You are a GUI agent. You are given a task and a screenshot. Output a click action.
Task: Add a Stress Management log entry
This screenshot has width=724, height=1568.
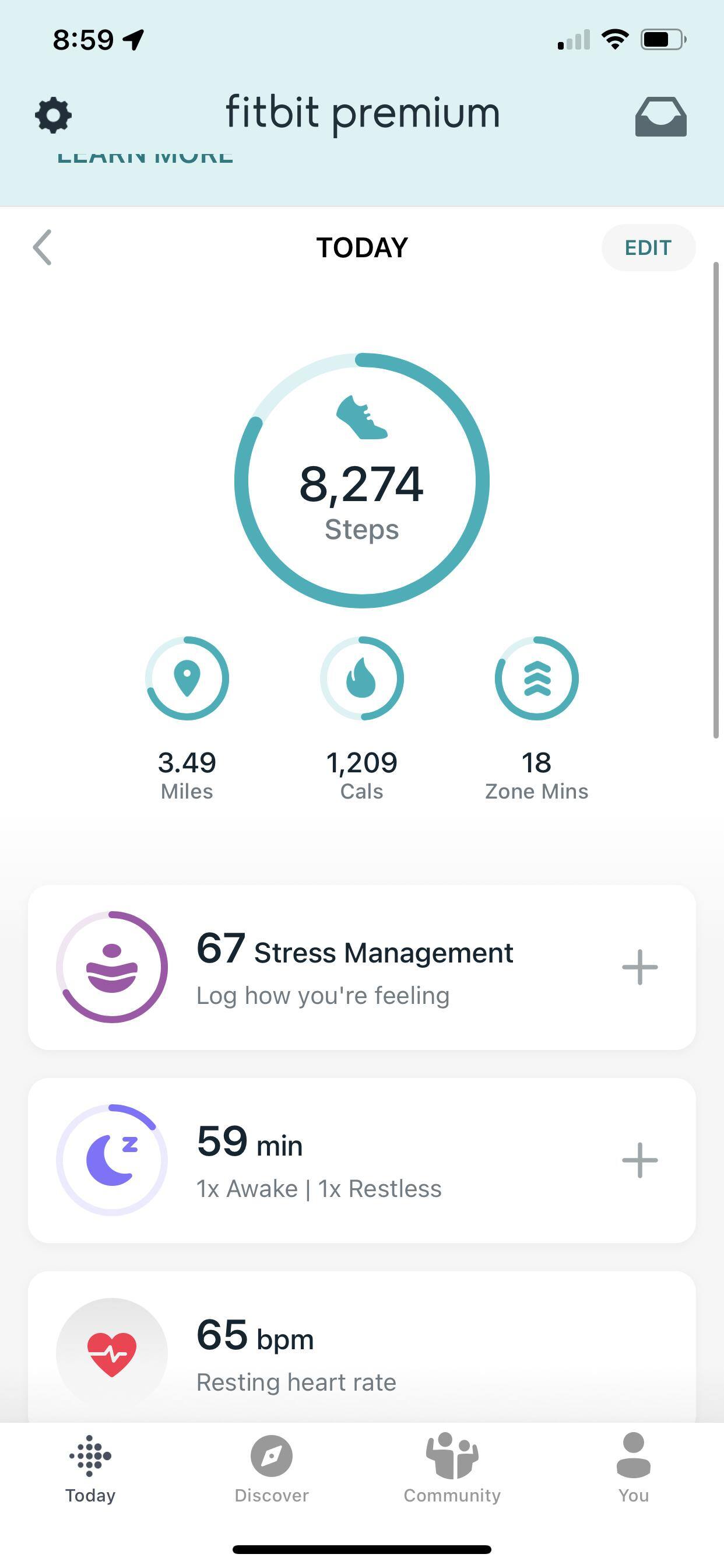tap(639, 967)
